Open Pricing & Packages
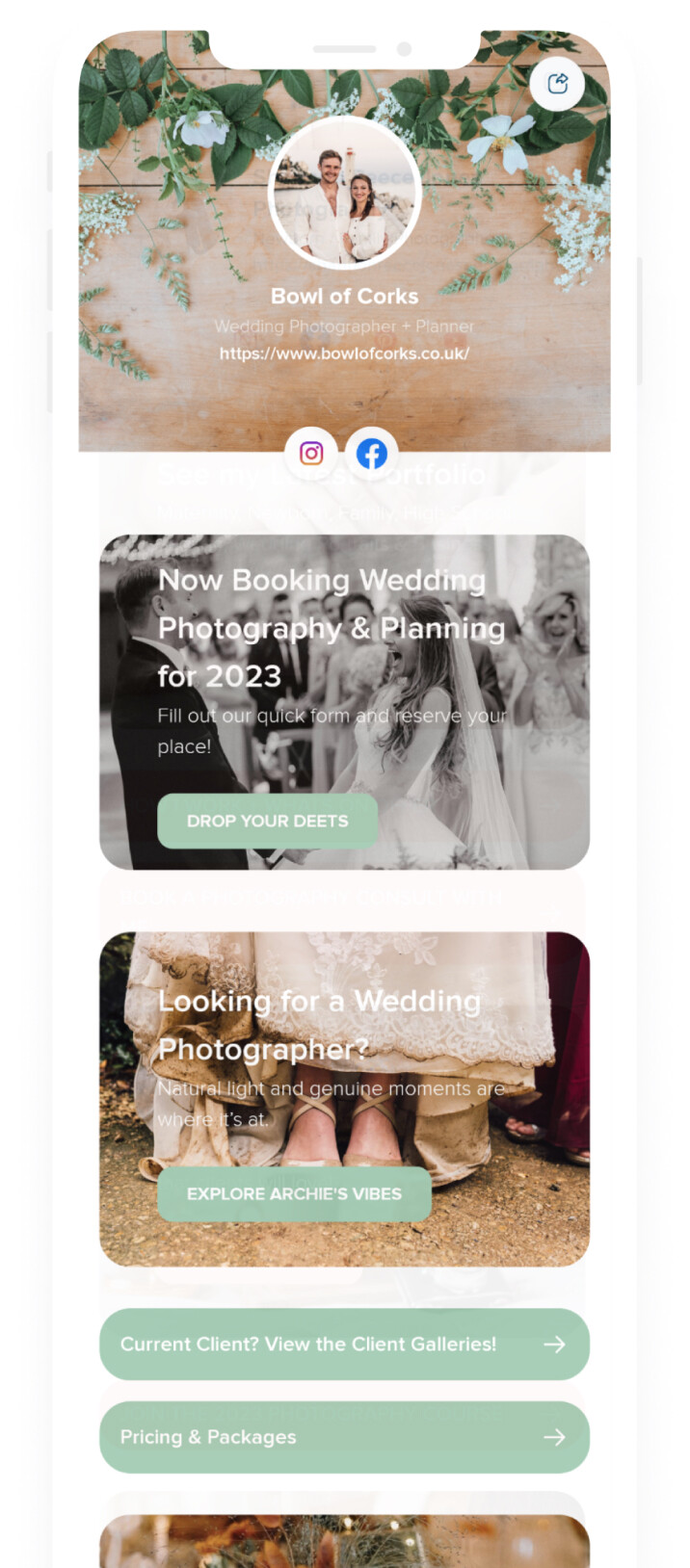The height and width of the screenshot is (1568, 690). (344, 1436)
